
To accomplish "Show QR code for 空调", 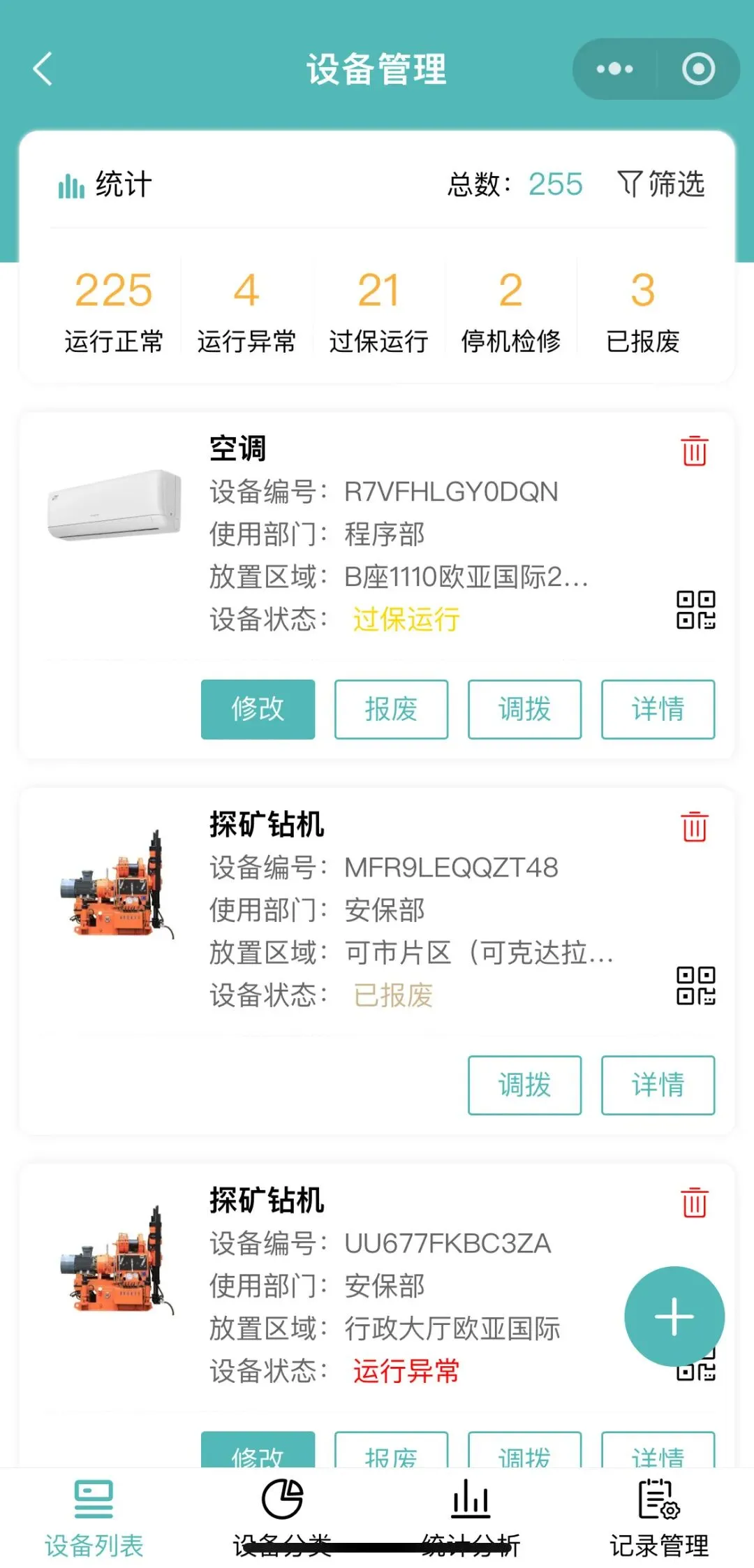I will click(696, 610).
